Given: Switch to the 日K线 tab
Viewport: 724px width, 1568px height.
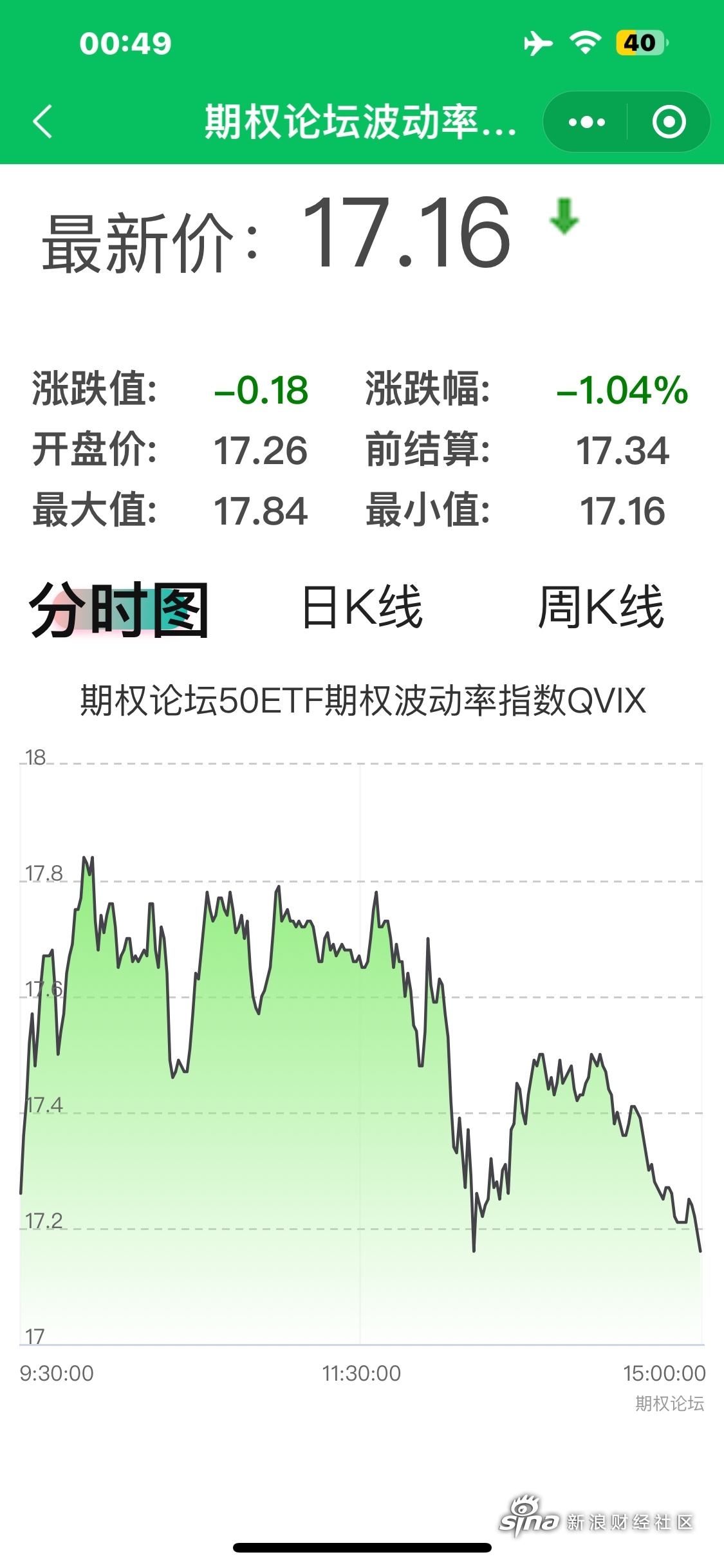Looking at the screenshot, I should tap(362, 607).
